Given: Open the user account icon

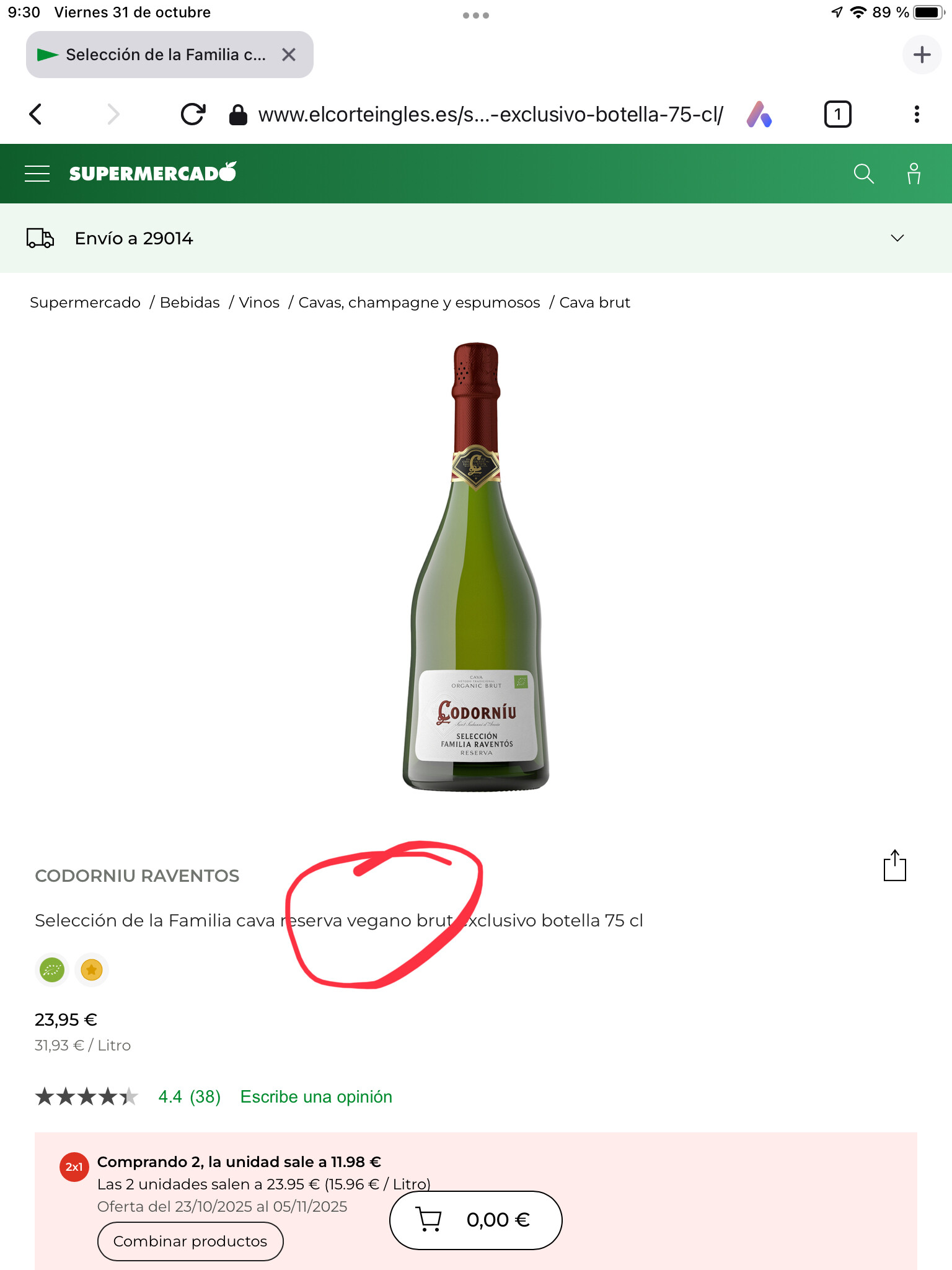Looking at the screenshot, I should tap(914, 174).
